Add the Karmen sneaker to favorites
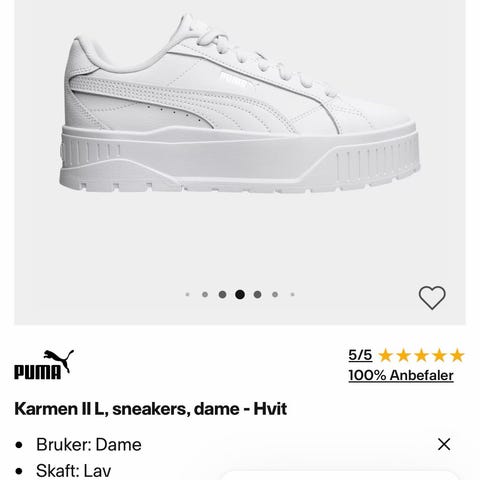This screenshot has height=480, width=480. [432, 297]
